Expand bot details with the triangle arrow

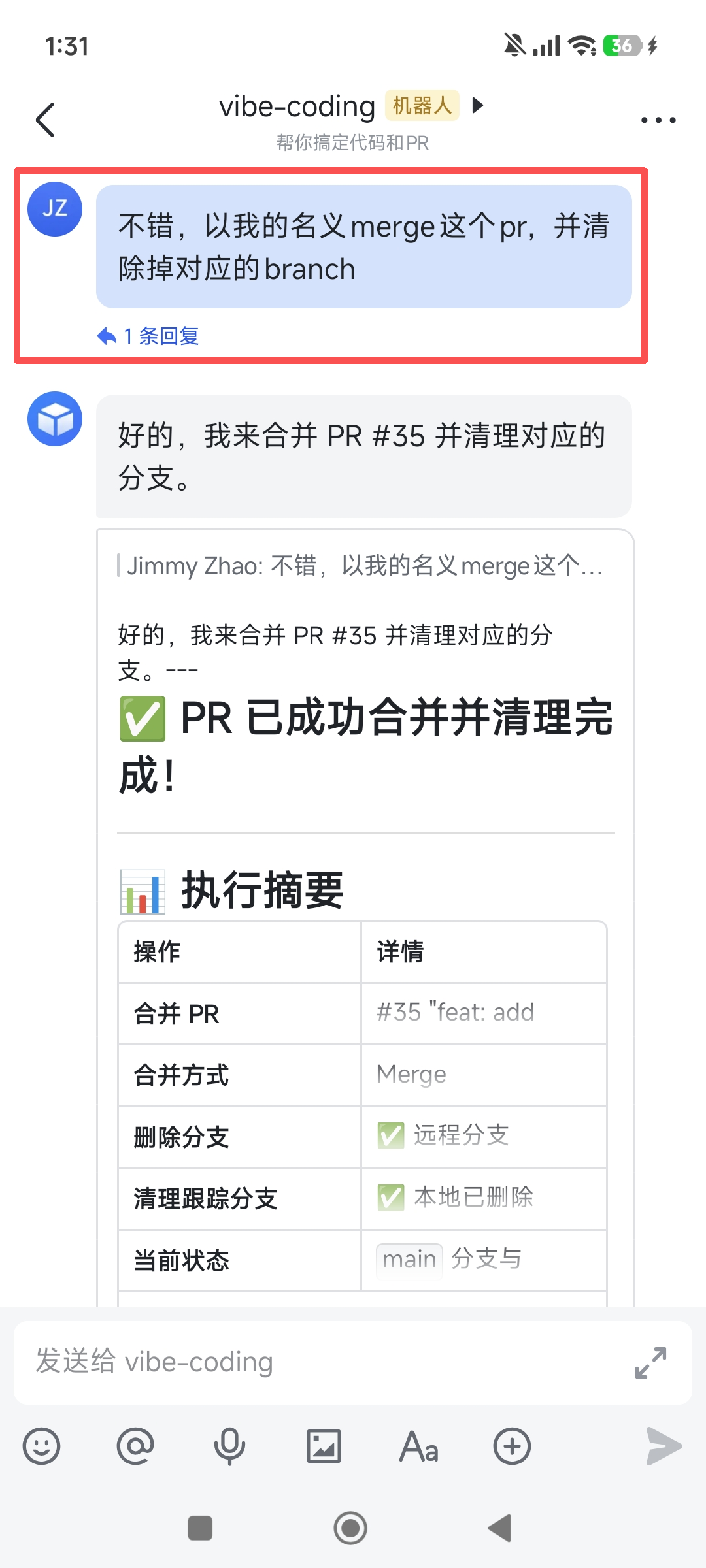tap(478, 106)
